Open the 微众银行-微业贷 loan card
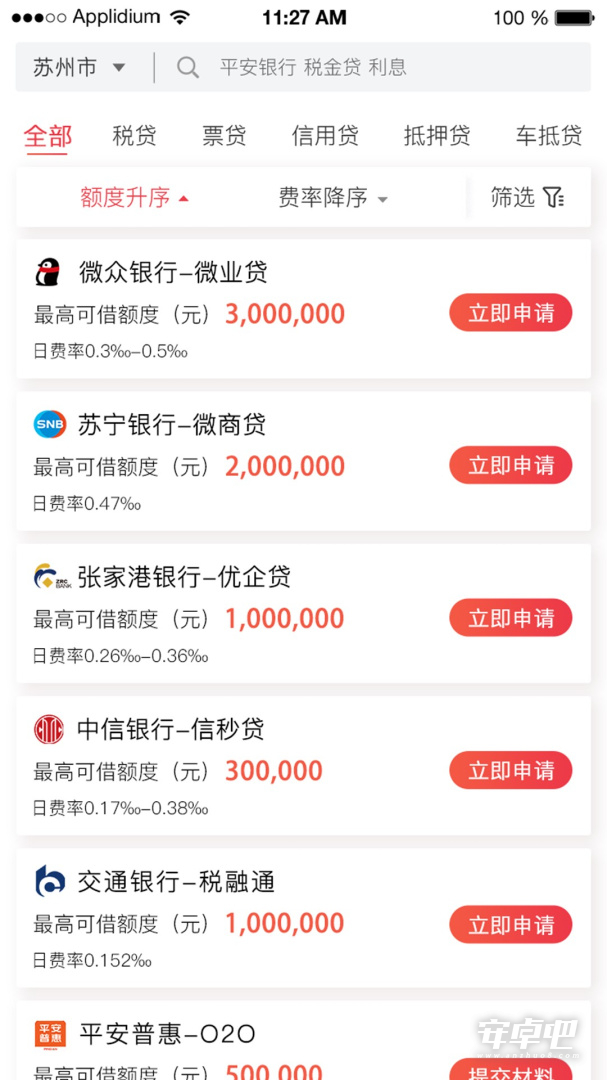Image resolution: width=607 pixels, height=1080 pixels. pos(303,309)
